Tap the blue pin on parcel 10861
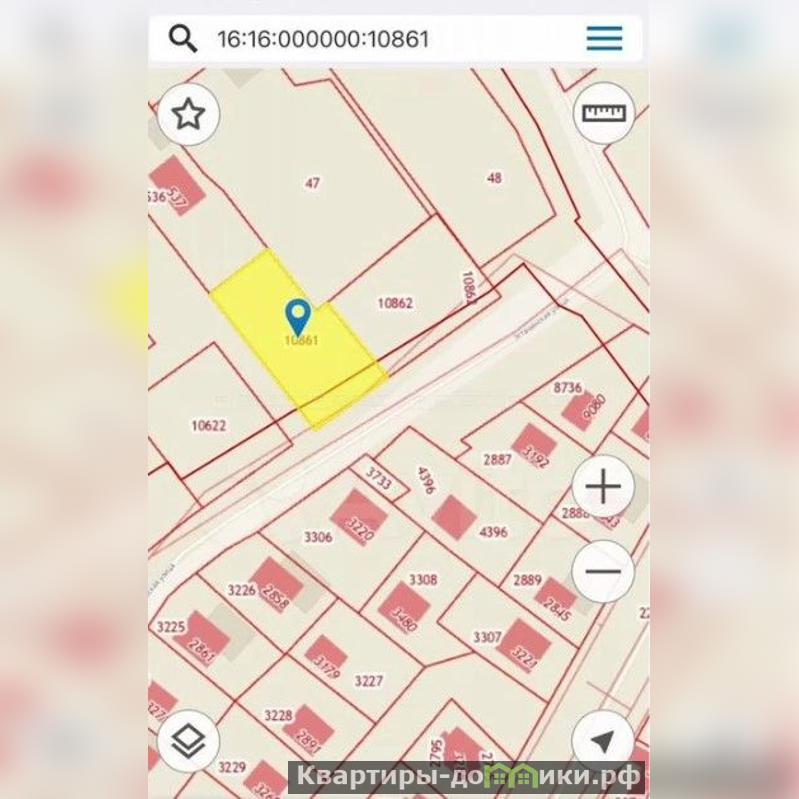Viewport: 799px width, 799px height. click(298, 316)
